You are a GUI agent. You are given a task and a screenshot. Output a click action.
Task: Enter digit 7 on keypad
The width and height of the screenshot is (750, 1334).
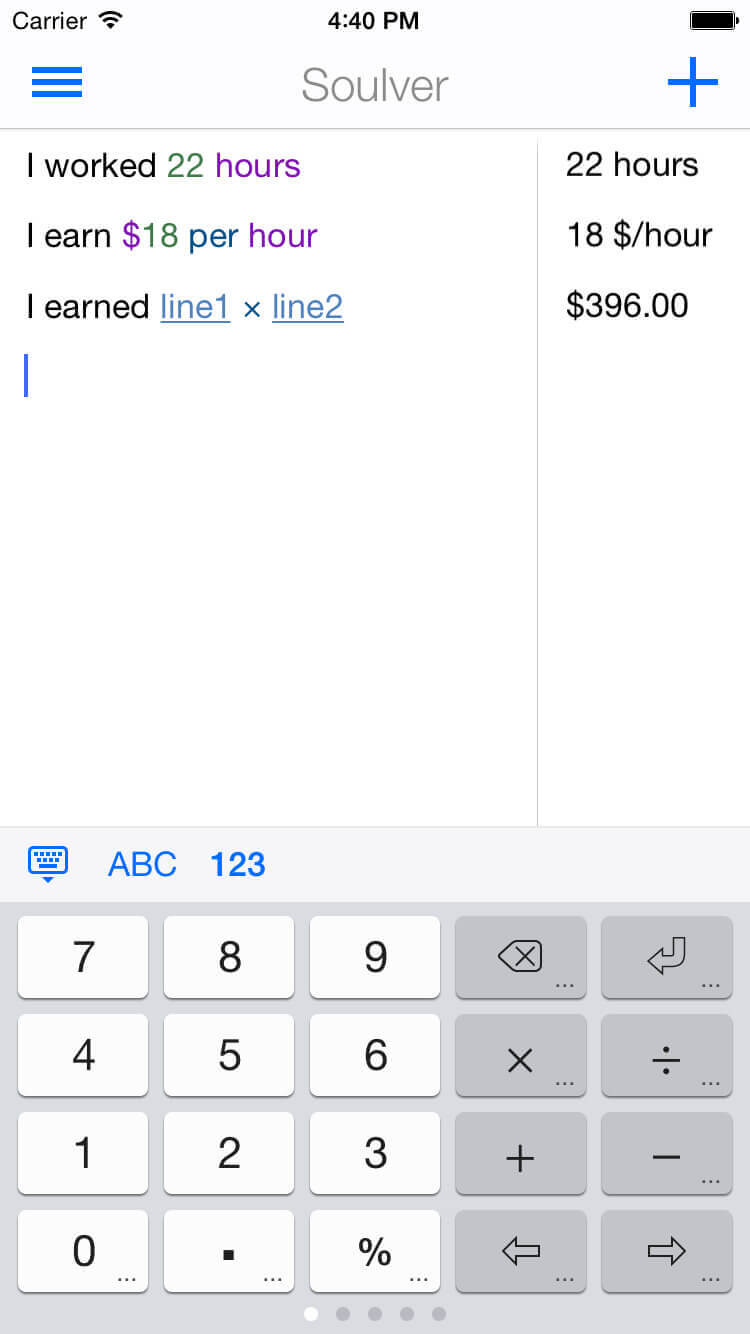point(83,957)
